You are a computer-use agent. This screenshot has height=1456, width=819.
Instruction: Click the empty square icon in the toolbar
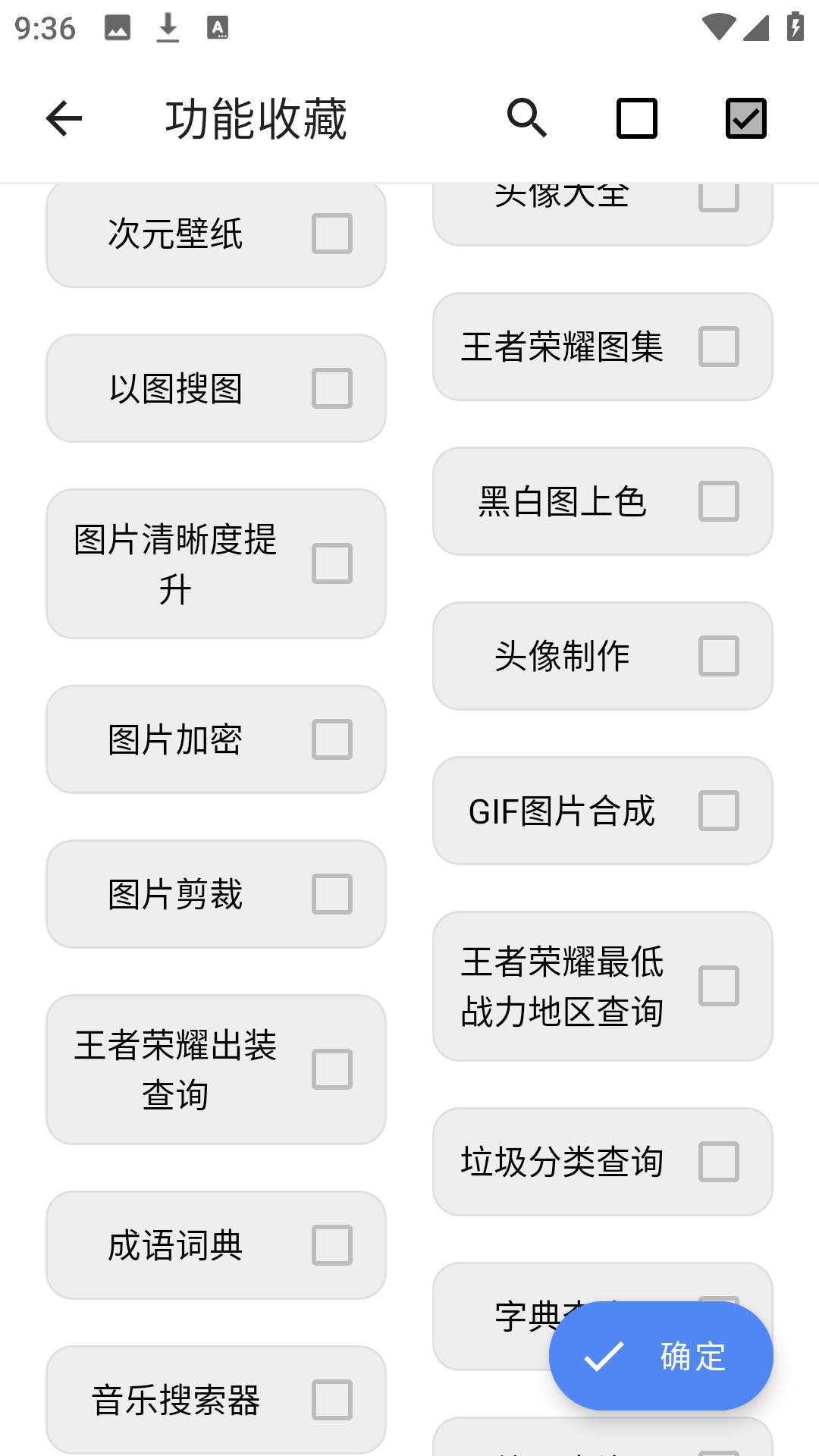pyautogui.click(x=636, y=118)
